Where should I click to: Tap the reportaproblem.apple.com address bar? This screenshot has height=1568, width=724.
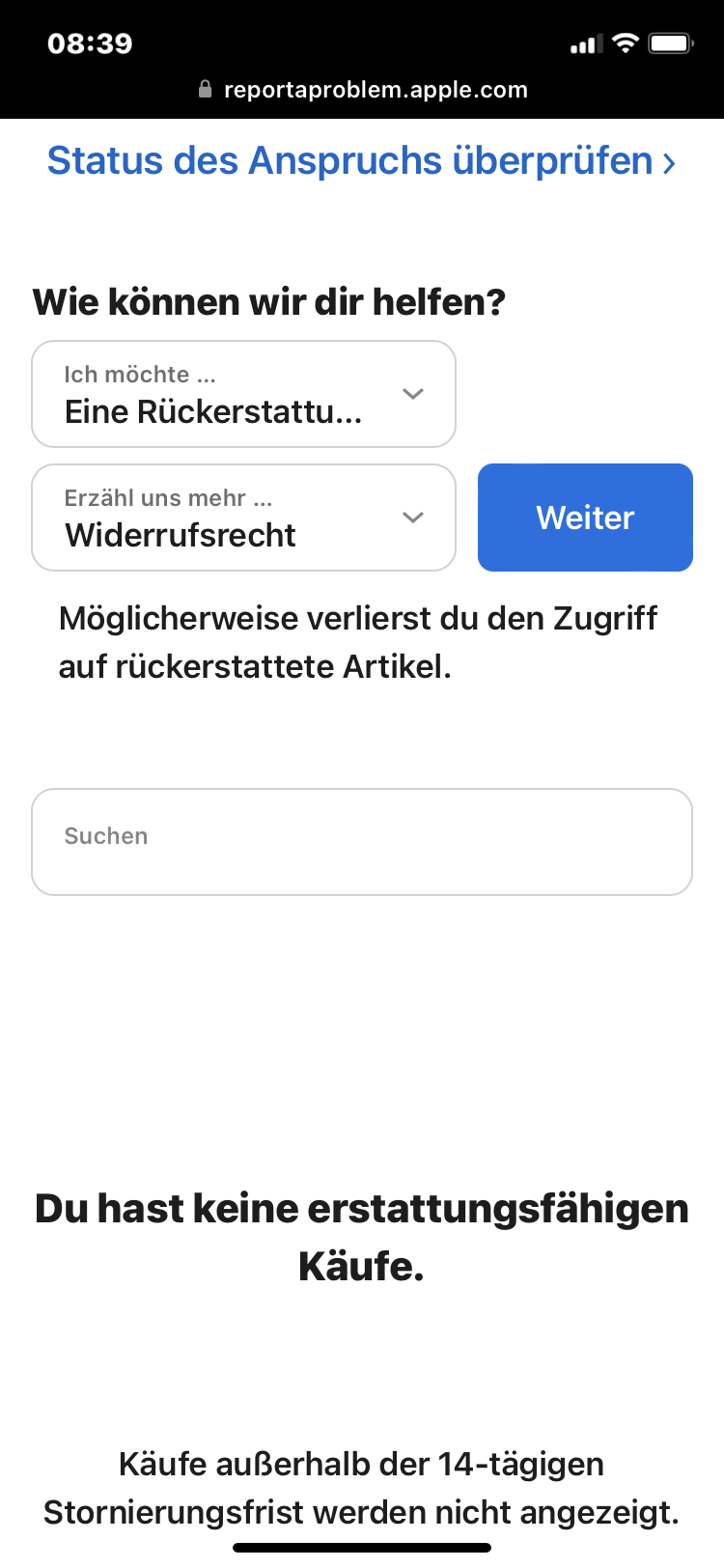coord(363,90)
